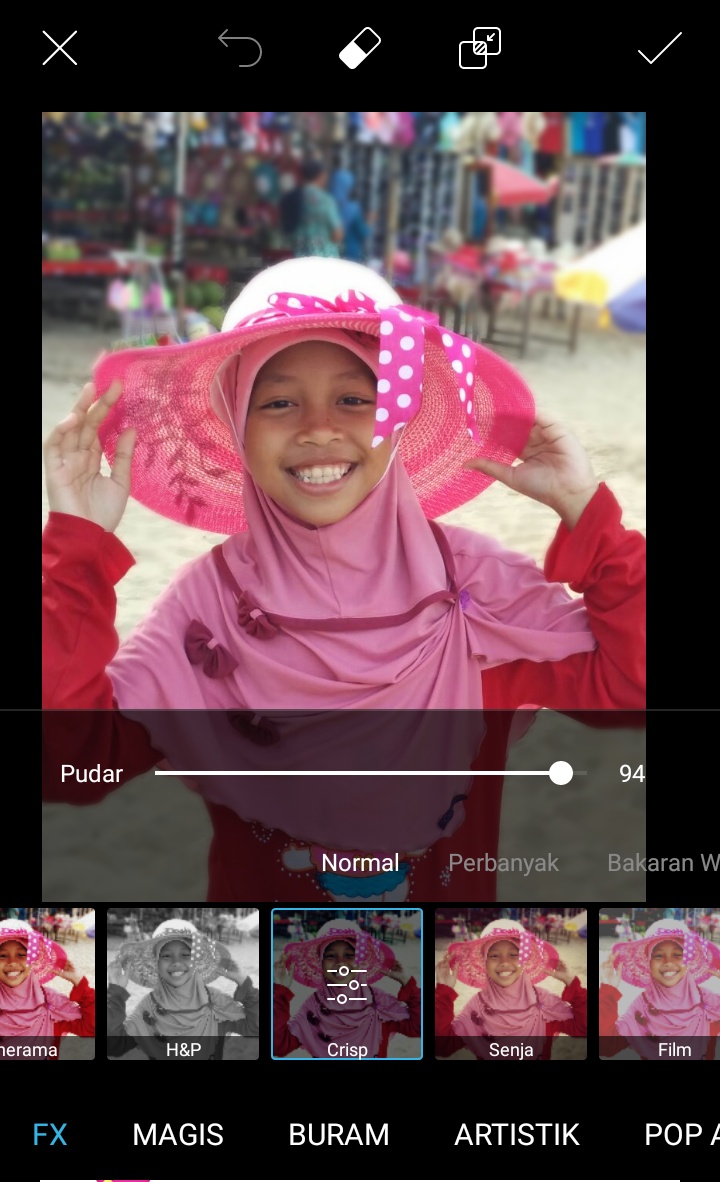720x1182 pixels.
Task: Select the Normal blend mode
Action: [360, 862]
